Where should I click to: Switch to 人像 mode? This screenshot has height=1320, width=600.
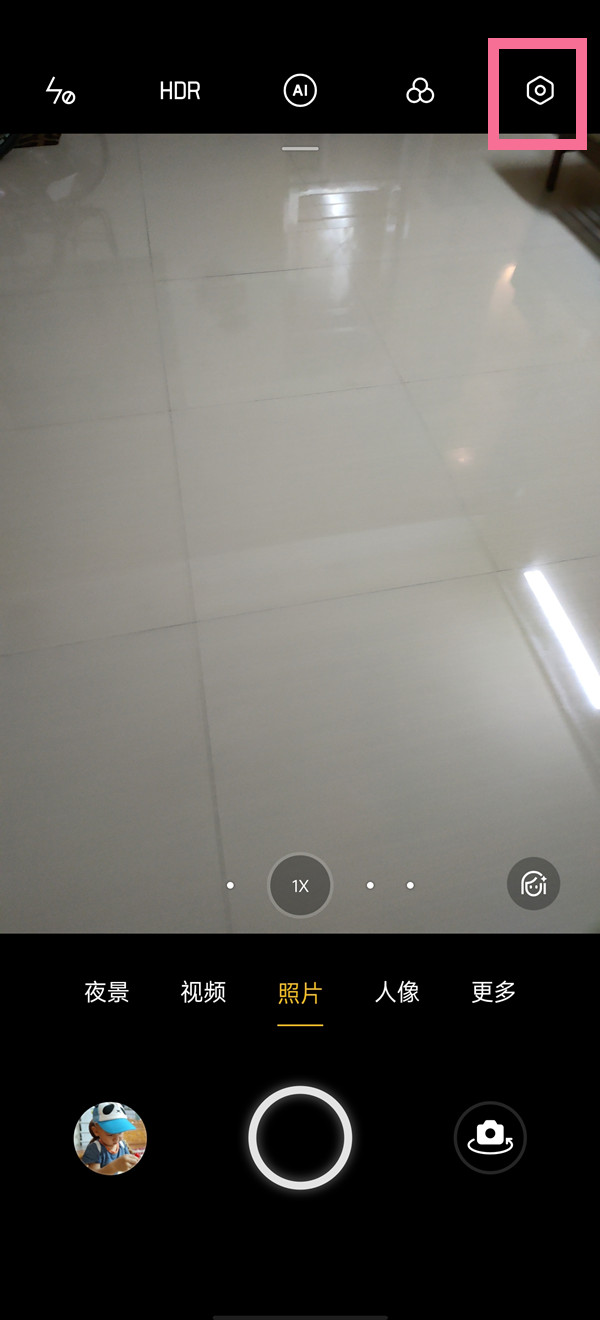click(397, 992)
